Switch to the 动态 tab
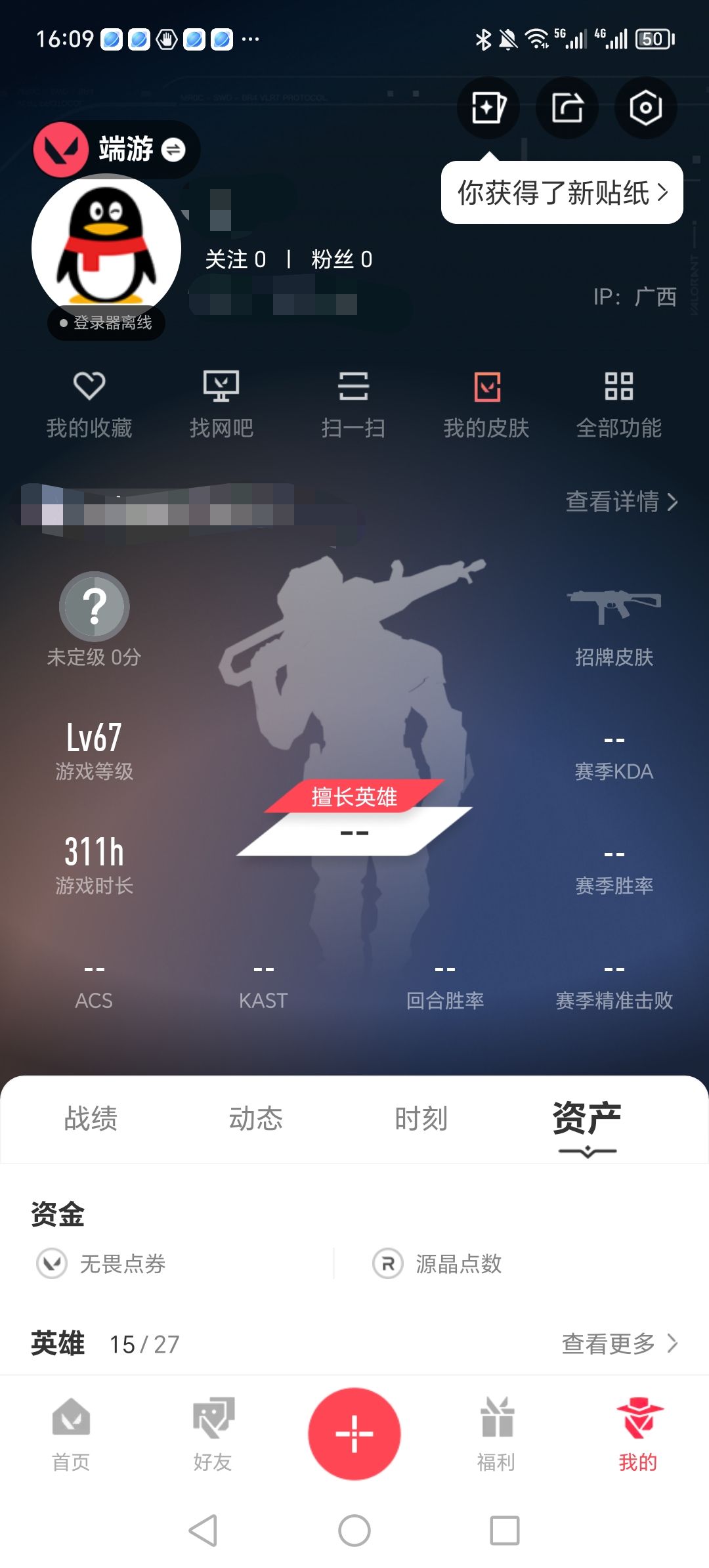This screenshot has width=709, height=1568. tap(255, 1118)
